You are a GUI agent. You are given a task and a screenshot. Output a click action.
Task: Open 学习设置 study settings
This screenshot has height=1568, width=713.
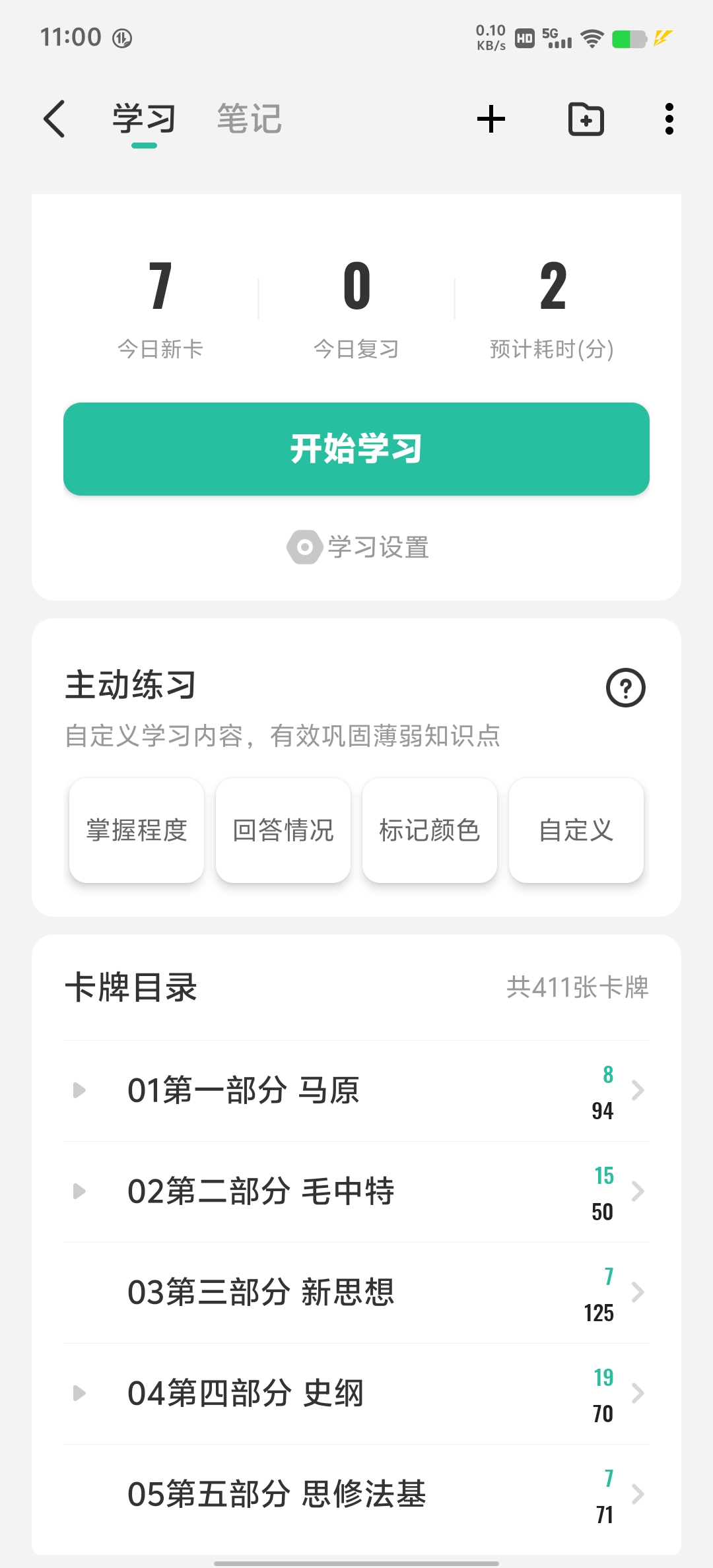pos(358,547)
